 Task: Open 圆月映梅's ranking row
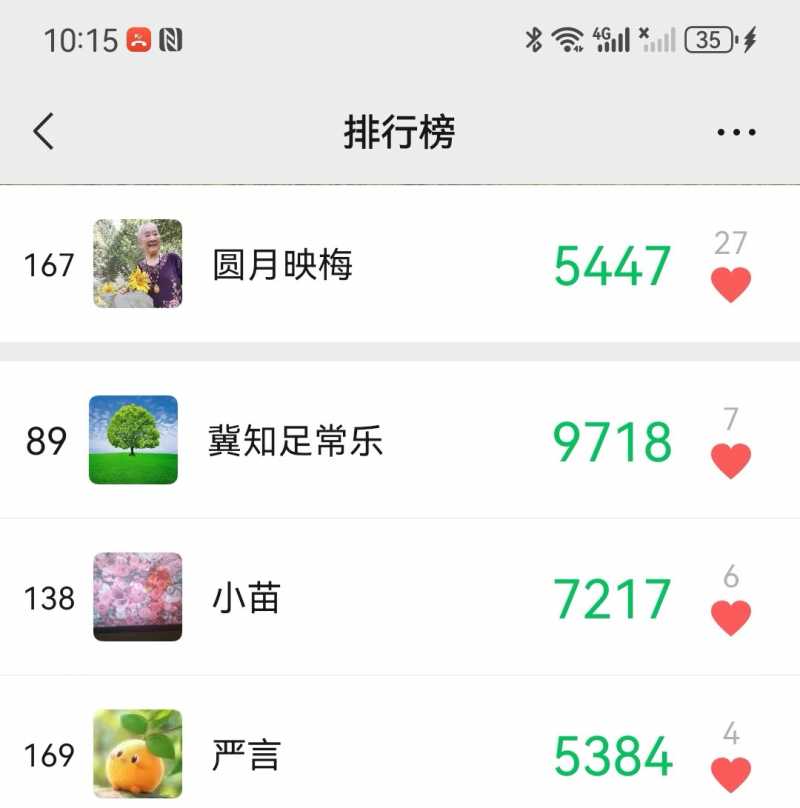point(282,265)
